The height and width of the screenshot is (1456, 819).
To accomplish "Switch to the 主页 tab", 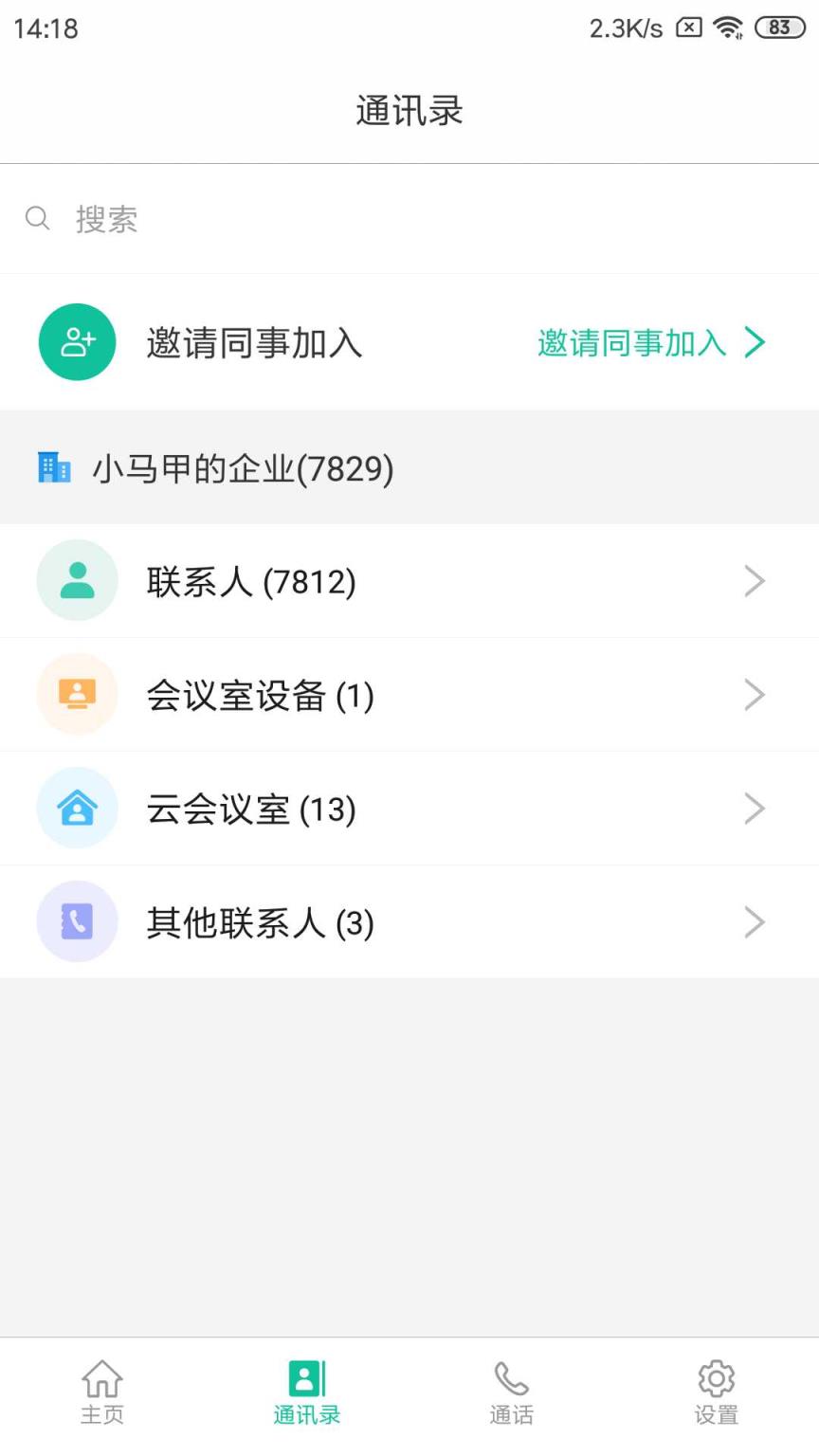I will tap(101, 1391).
